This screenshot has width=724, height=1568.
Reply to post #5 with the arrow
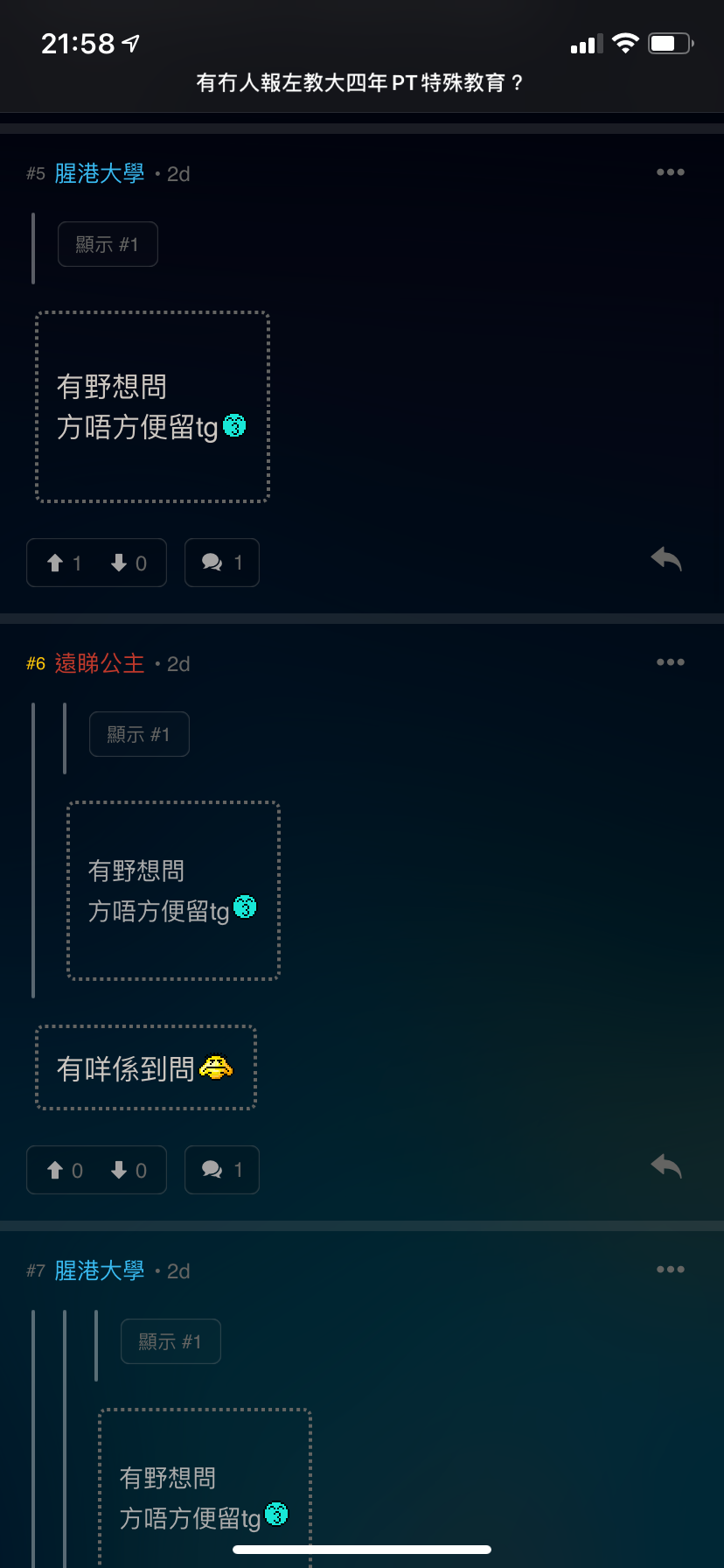(666, 559)
